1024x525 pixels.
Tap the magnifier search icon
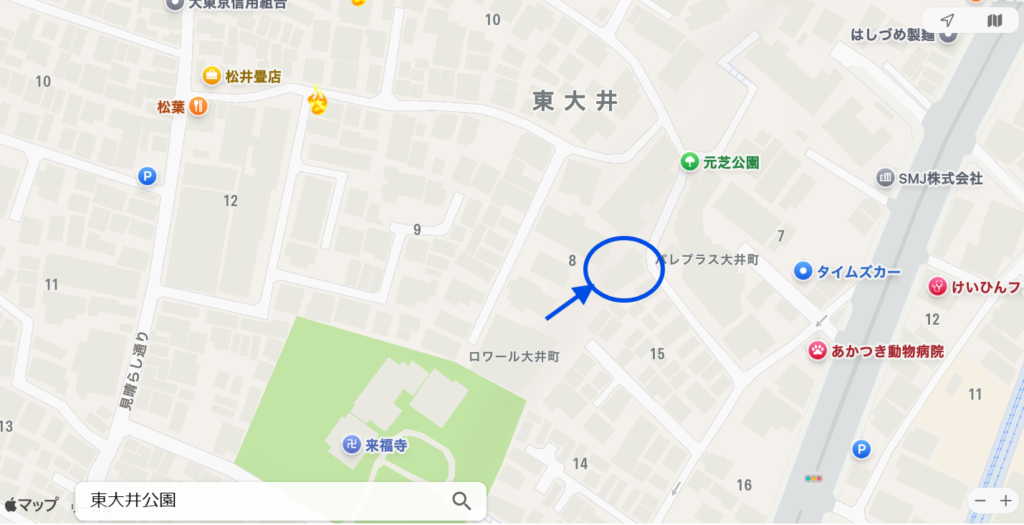pyautogui.click(x=461, y=501)
